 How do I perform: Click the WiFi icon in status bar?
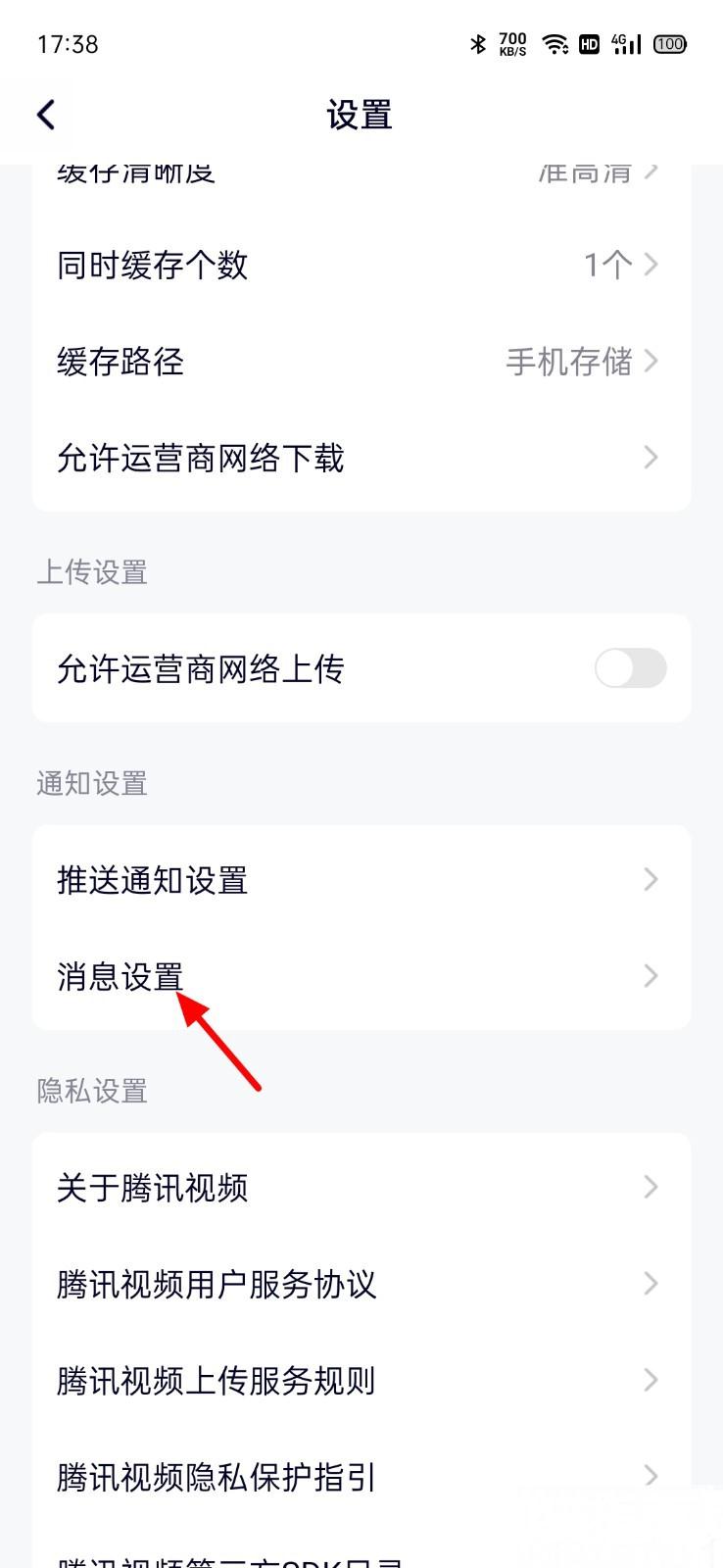pyautogui.click(x=554, y=43)
